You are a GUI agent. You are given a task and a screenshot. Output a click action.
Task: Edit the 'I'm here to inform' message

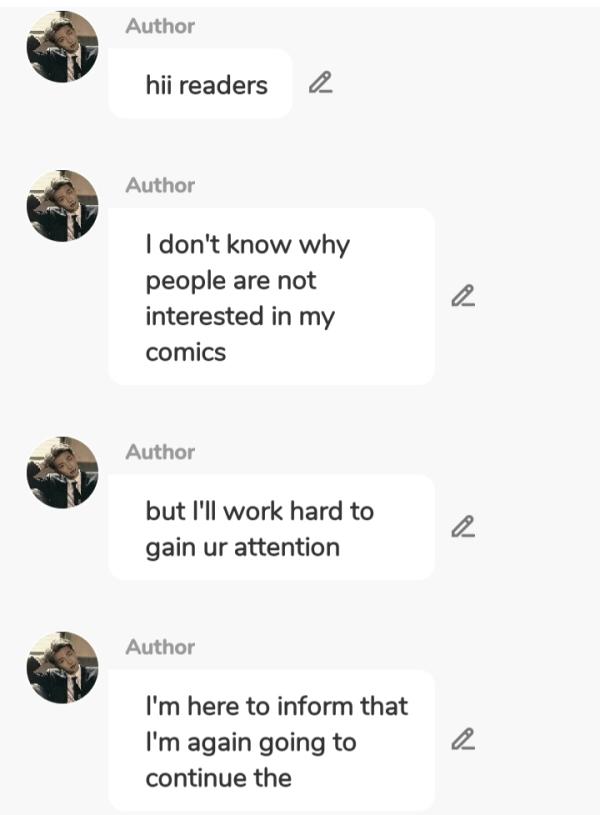point(462,740)
